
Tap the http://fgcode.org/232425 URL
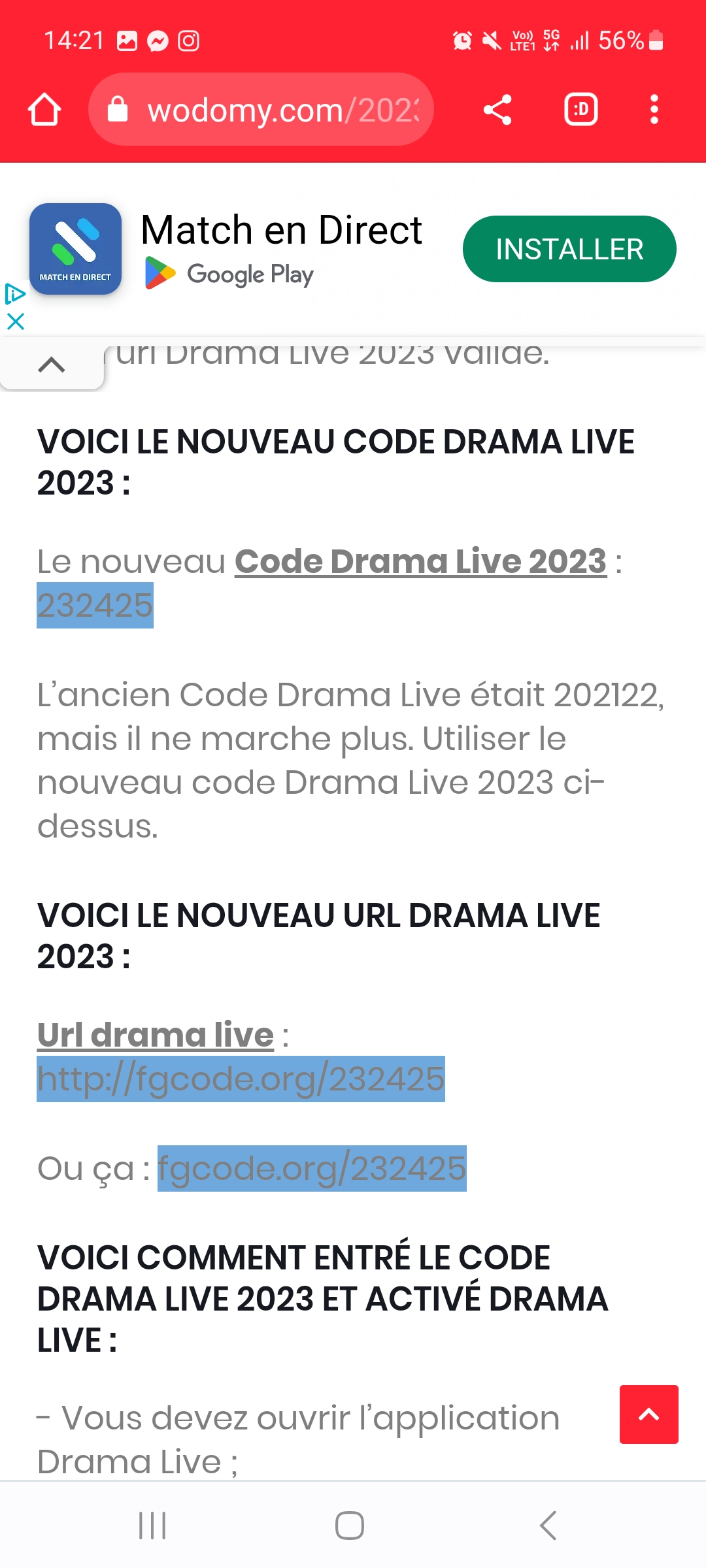tap(241, 1079)
